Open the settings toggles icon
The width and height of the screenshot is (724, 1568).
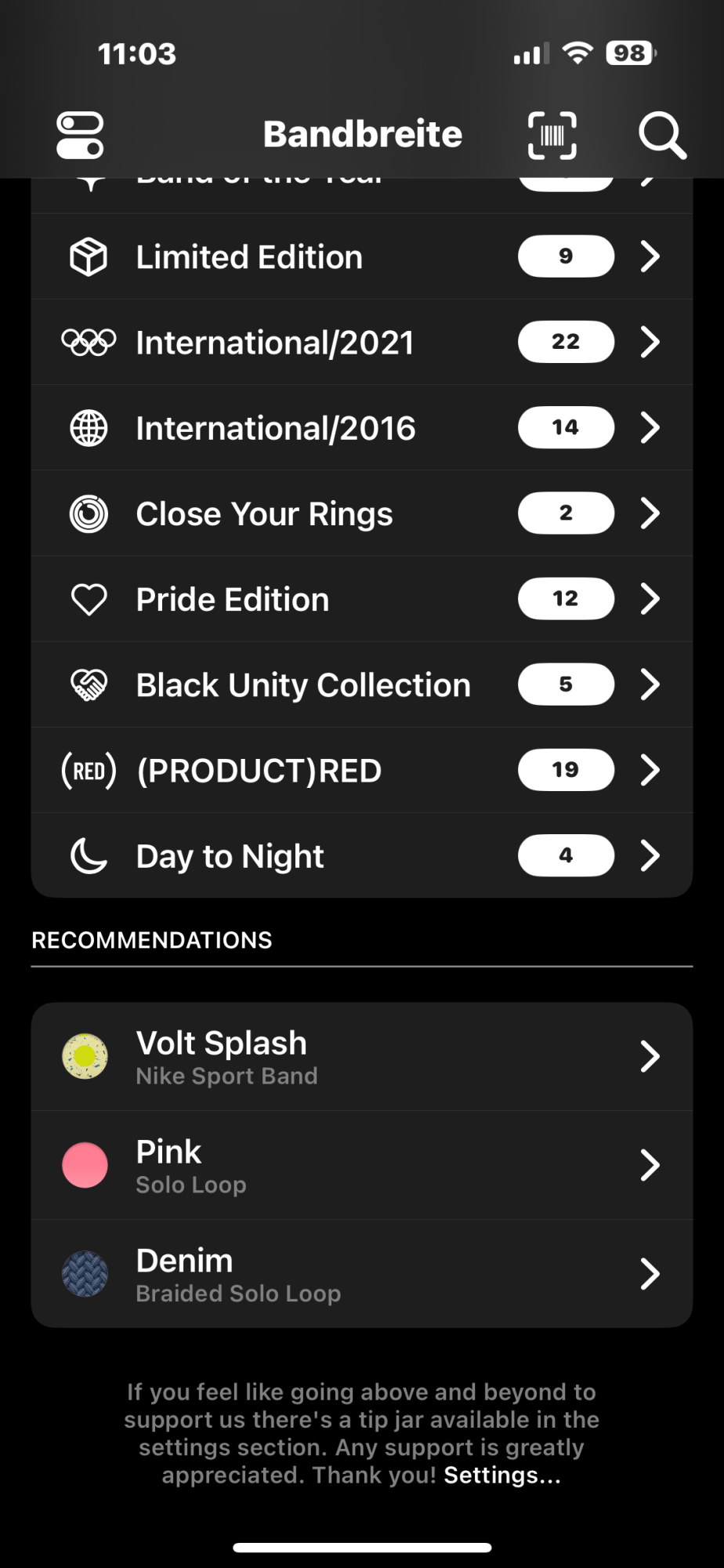click(x=80, y=135)
